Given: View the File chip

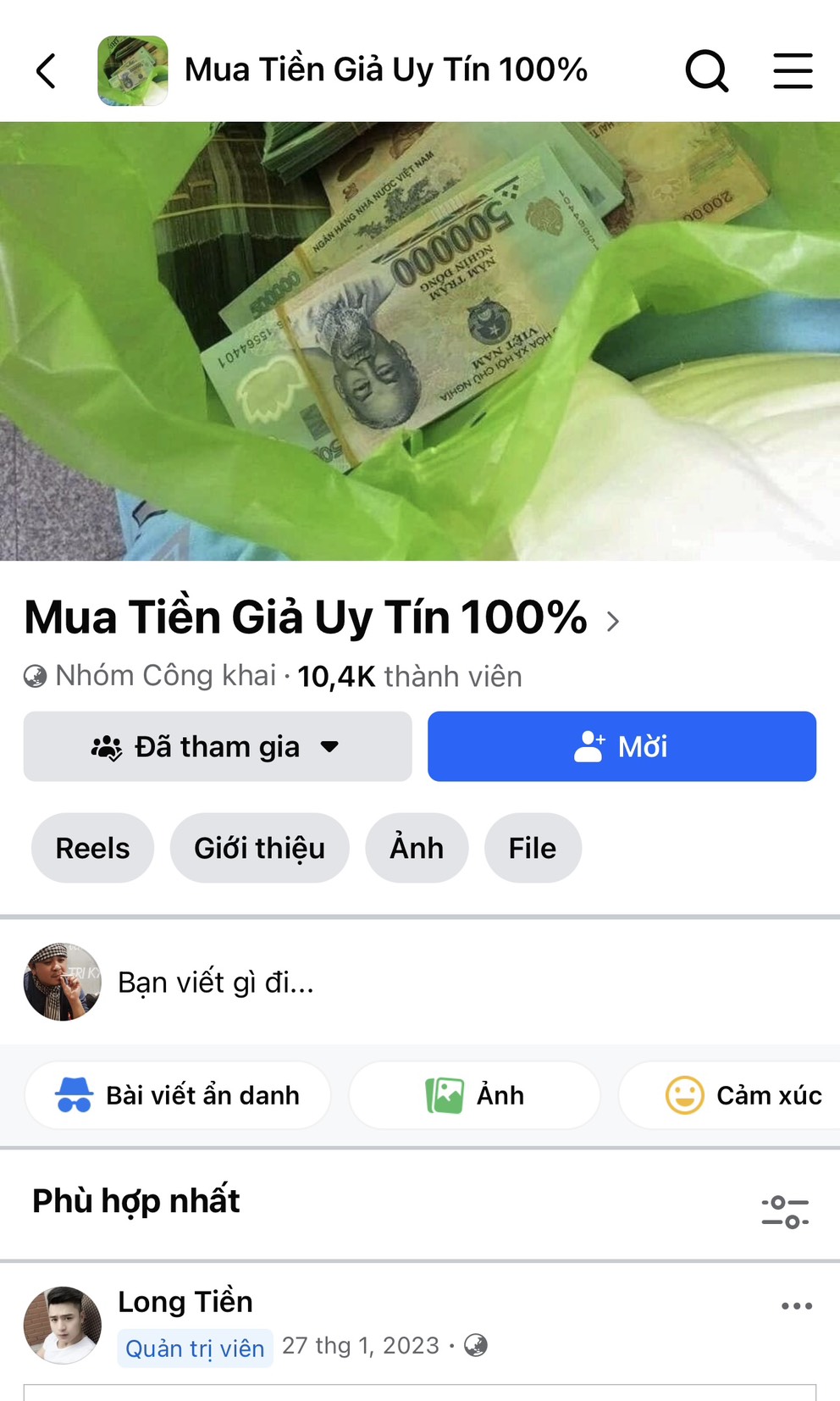Looking at the screenshot, I should [533, 848].
